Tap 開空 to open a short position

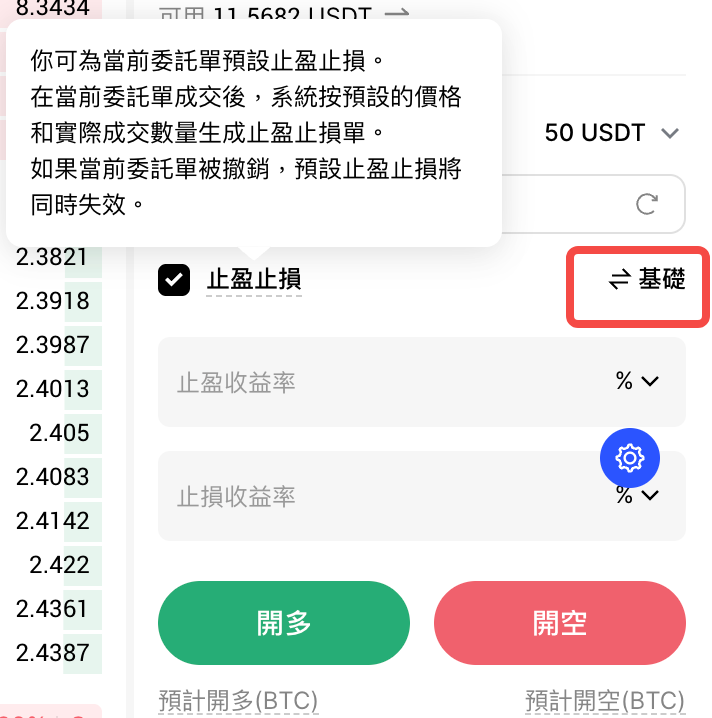point(560,623)
